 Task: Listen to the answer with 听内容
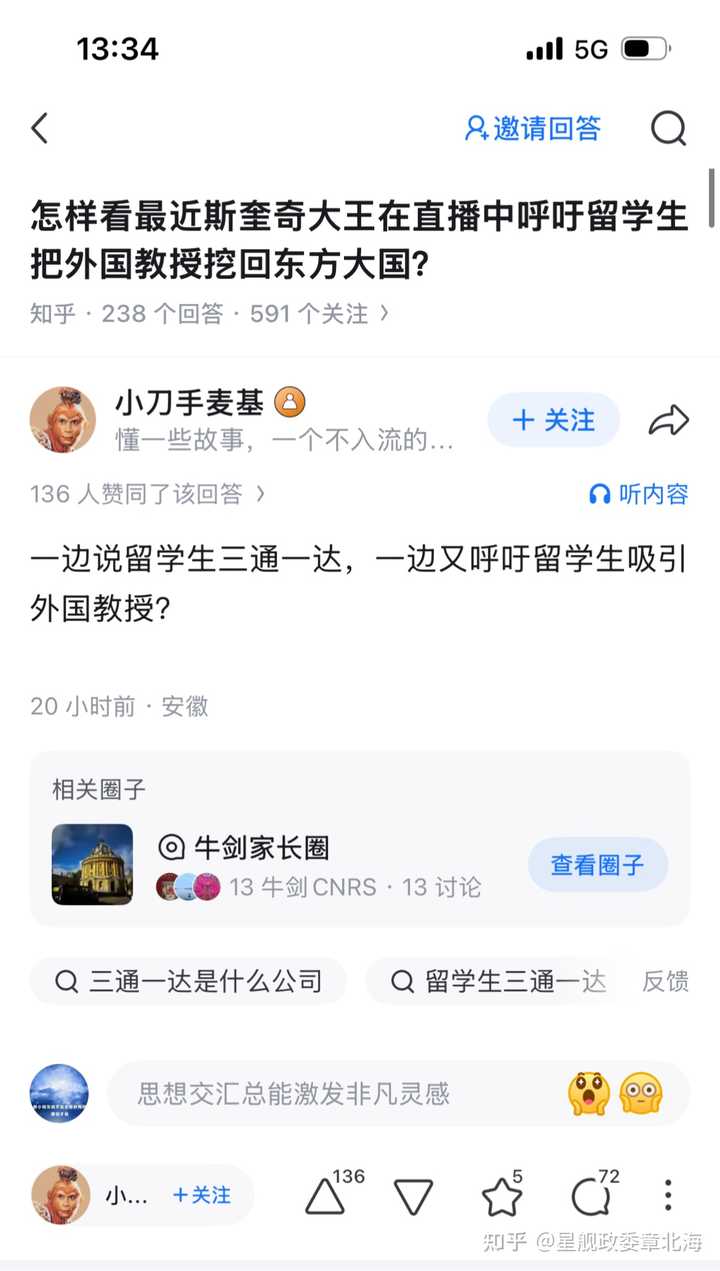click(639, 494)
